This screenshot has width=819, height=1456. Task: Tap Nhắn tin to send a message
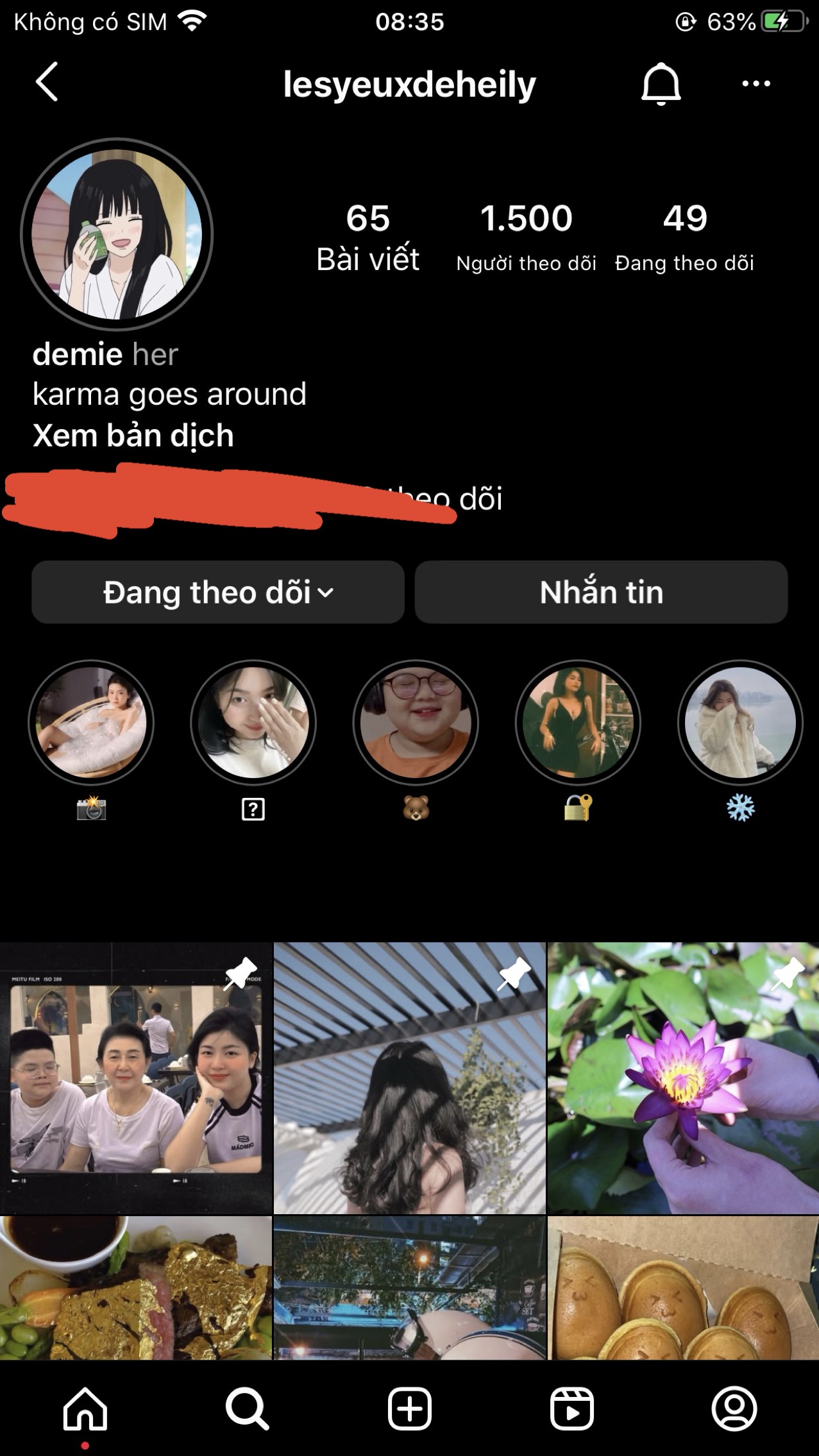tap(601, 592)
